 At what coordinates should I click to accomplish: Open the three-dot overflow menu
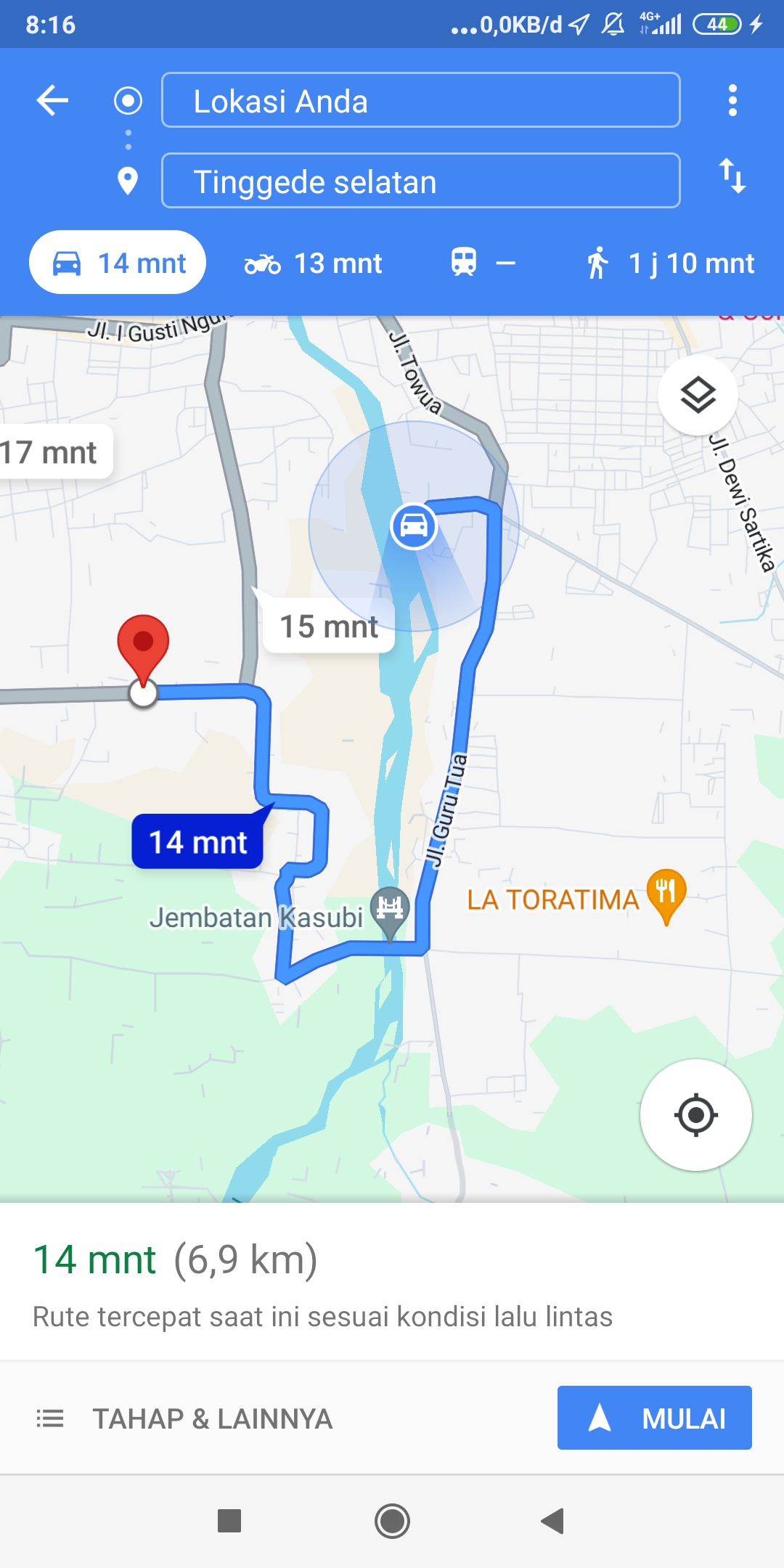point(732,100)
